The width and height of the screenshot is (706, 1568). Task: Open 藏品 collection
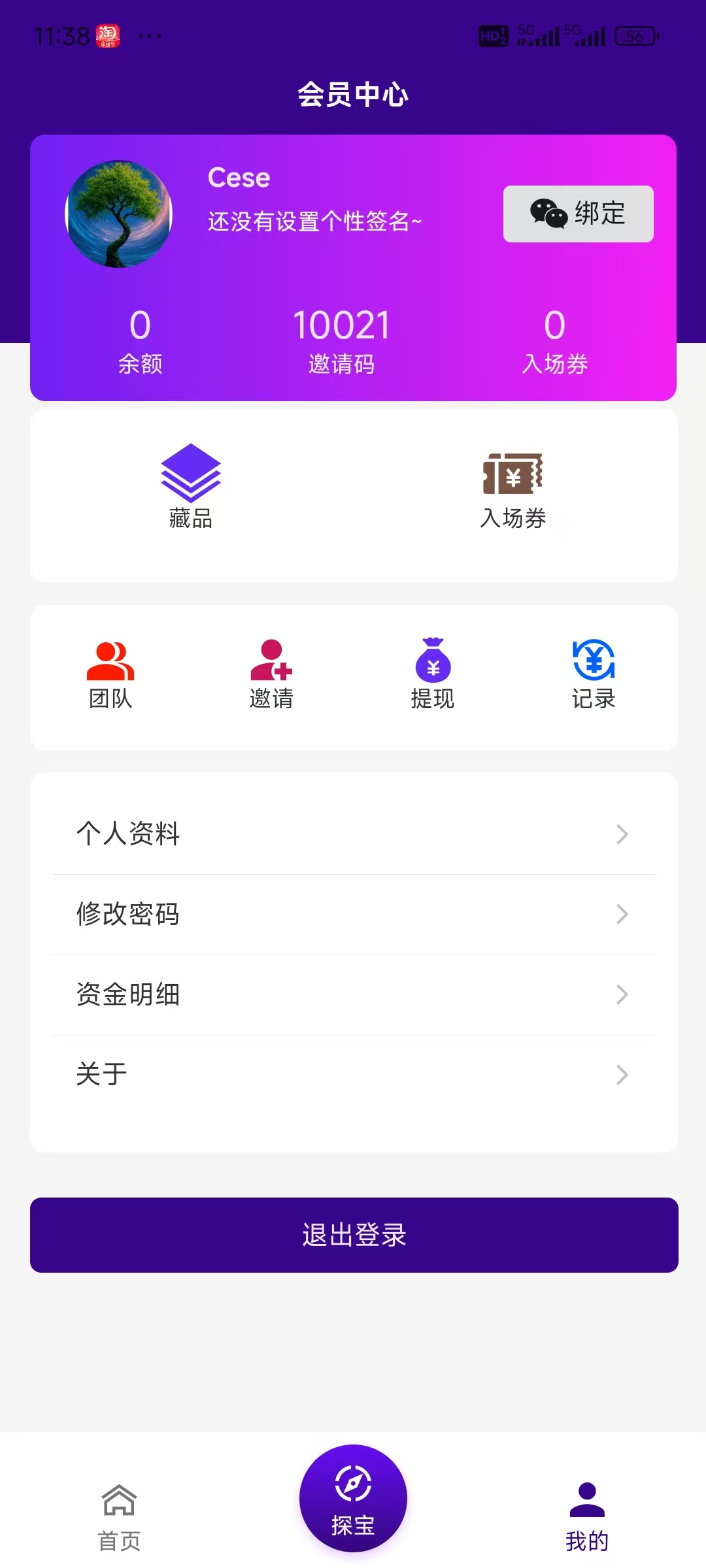191,485
